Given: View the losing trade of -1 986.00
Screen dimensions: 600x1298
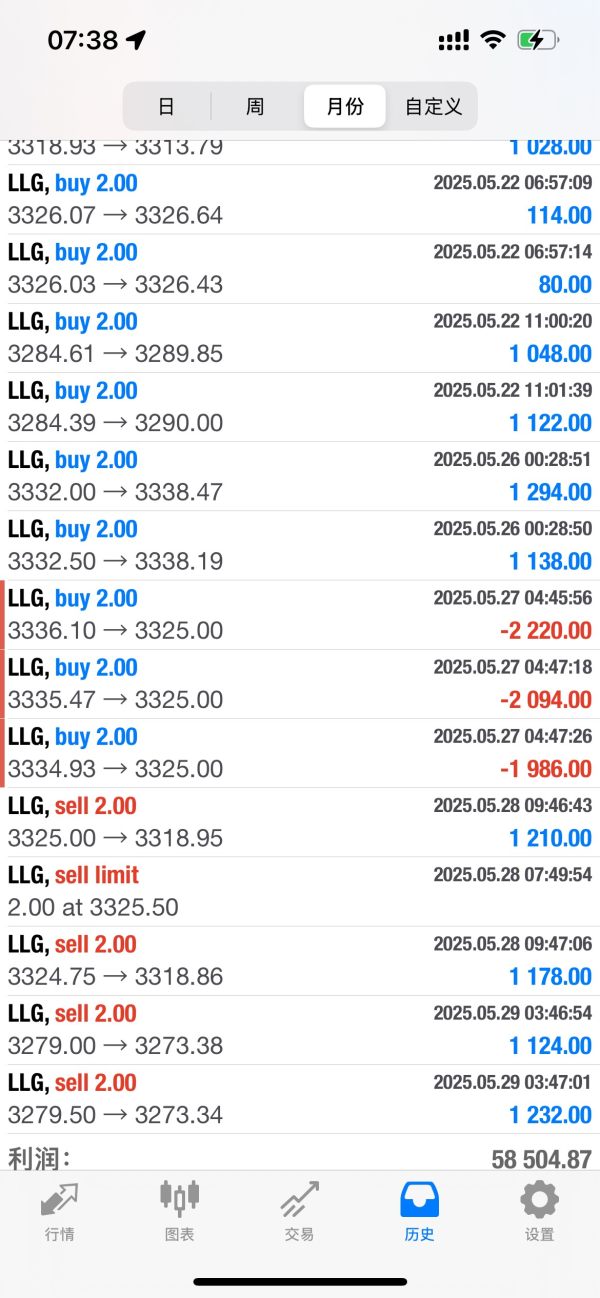Looking at the screenshot, I should pyautogui.click(x=300, y=753).
